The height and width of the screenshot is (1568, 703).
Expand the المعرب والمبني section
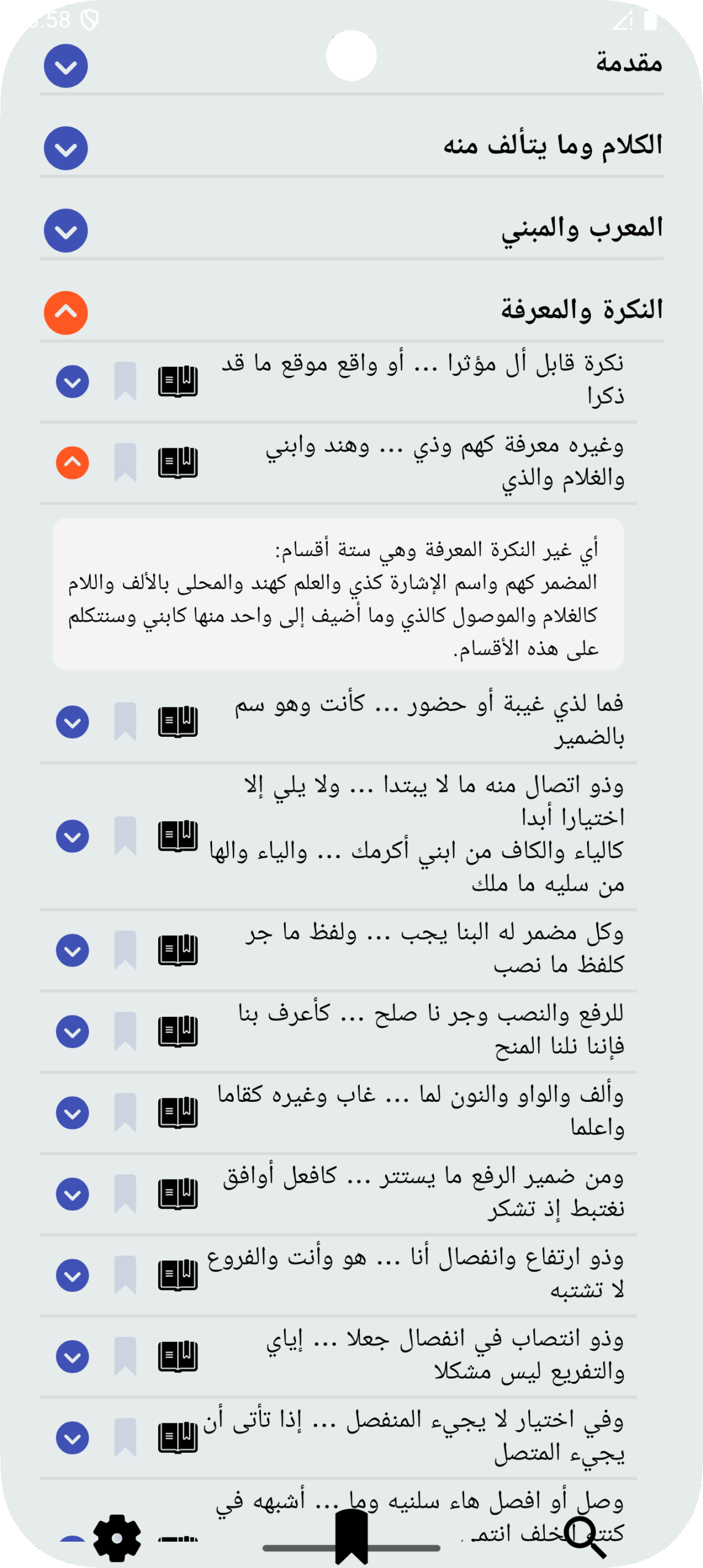66,230
